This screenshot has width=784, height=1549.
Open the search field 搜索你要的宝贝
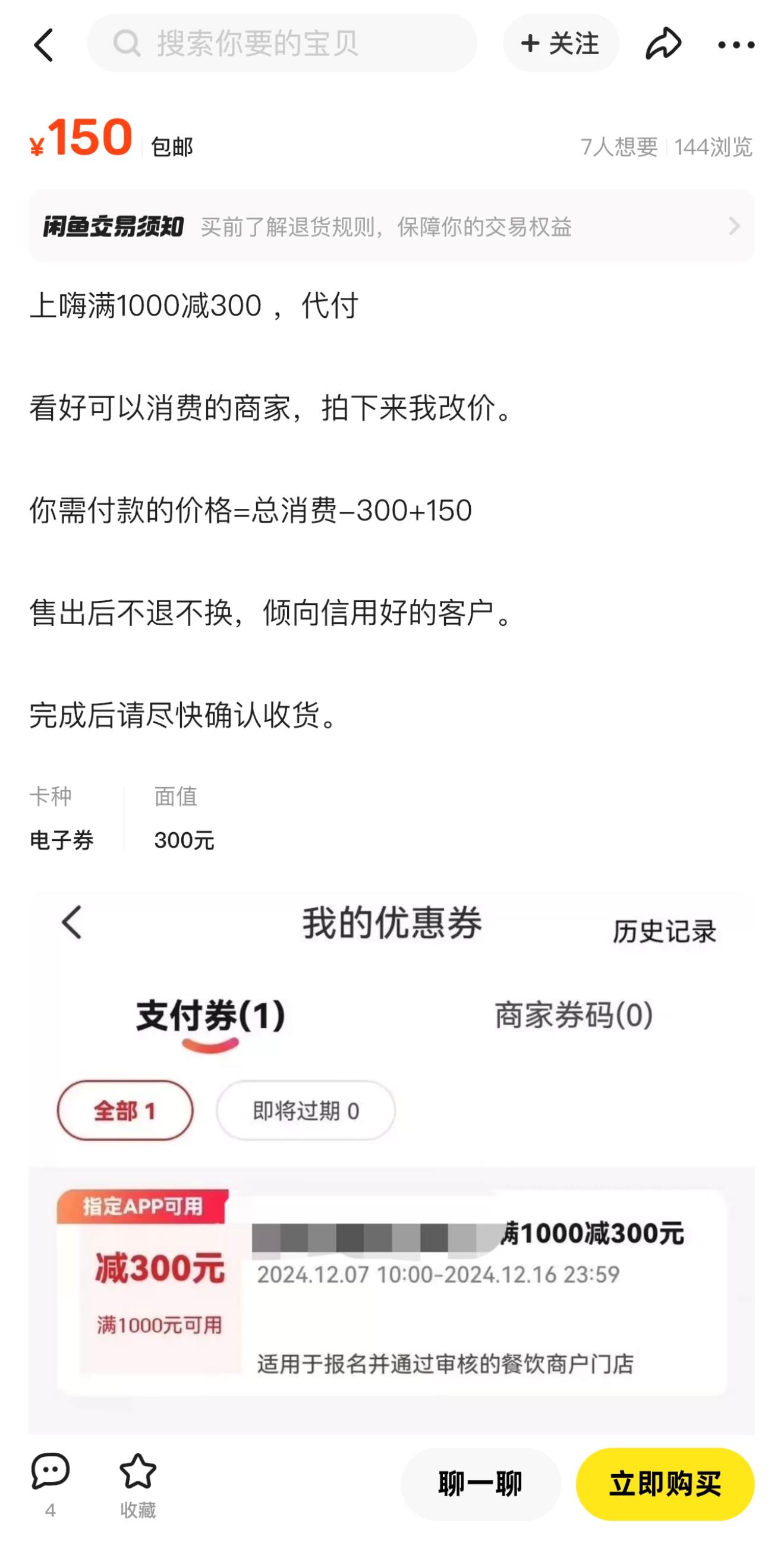point(282,43)
